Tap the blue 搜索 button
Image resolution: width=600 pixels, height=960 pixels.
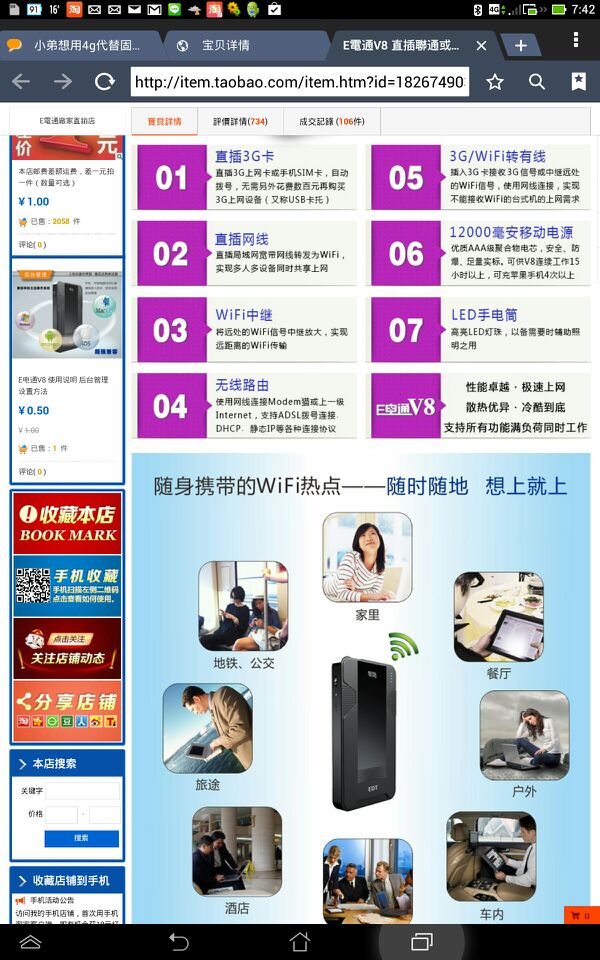81,838
